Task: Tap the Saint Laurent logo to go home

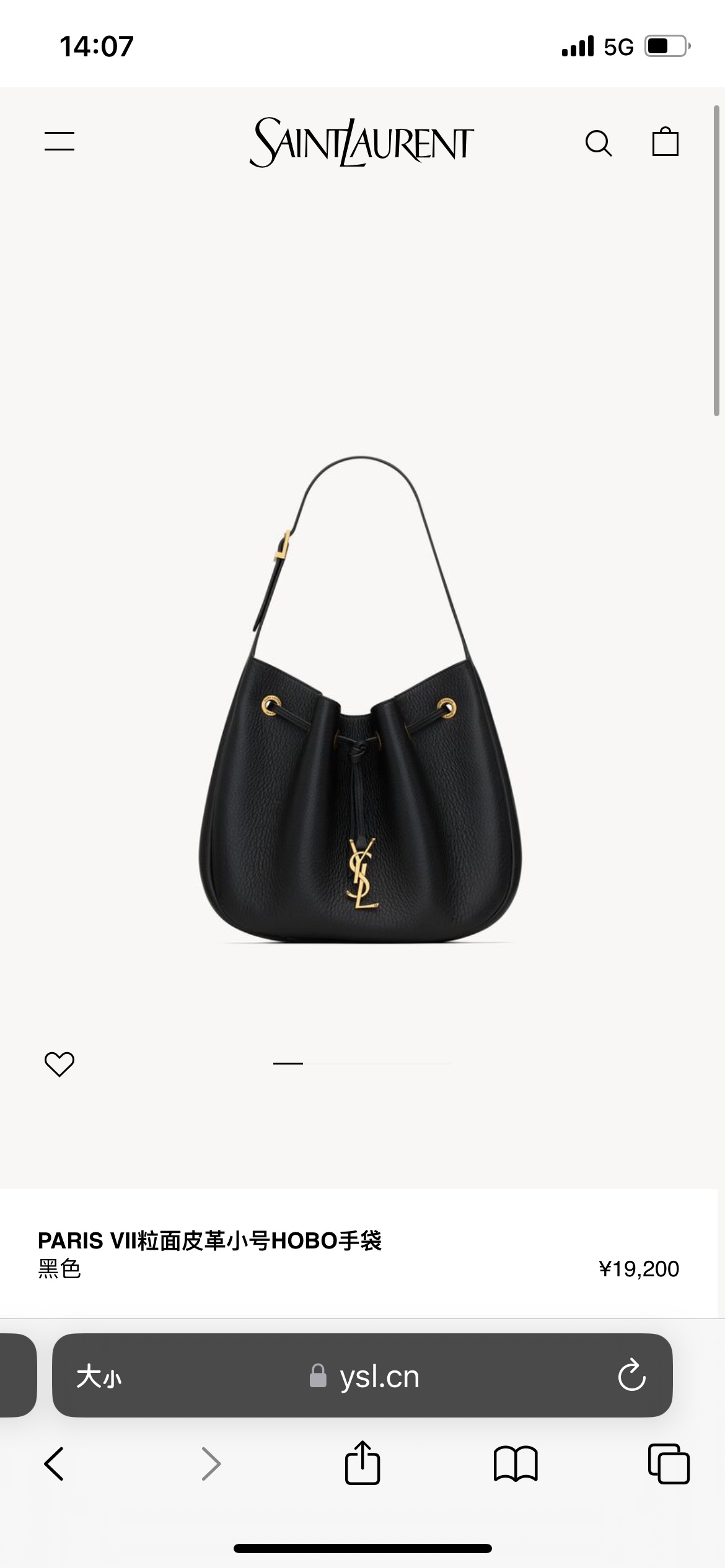Action: (362, 143)
